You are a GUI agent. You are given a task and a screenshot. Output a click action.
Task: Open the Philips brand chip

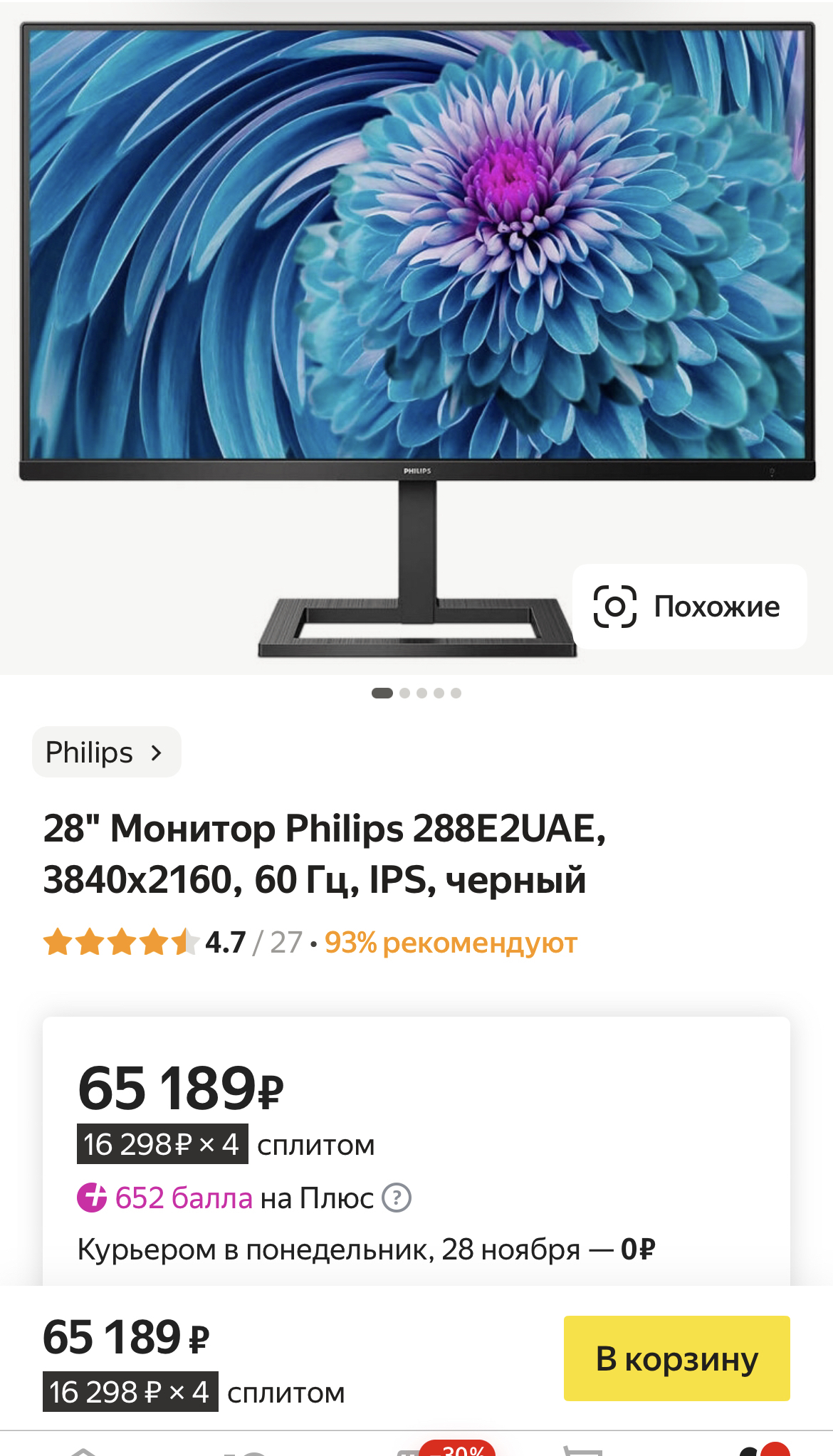(107, 752)
